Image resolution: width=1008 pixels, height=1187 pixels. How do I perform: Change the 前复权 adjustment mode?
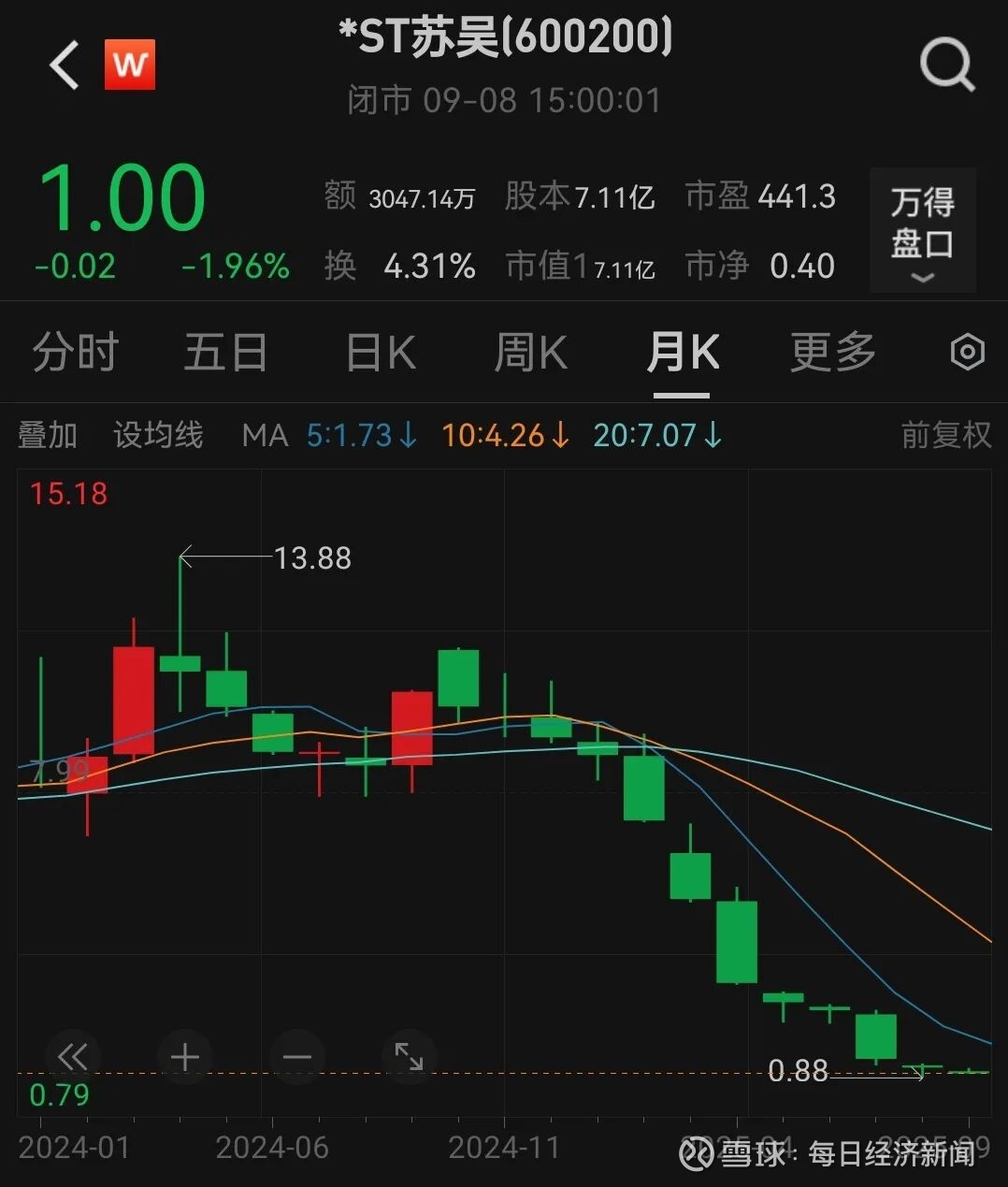945,435
